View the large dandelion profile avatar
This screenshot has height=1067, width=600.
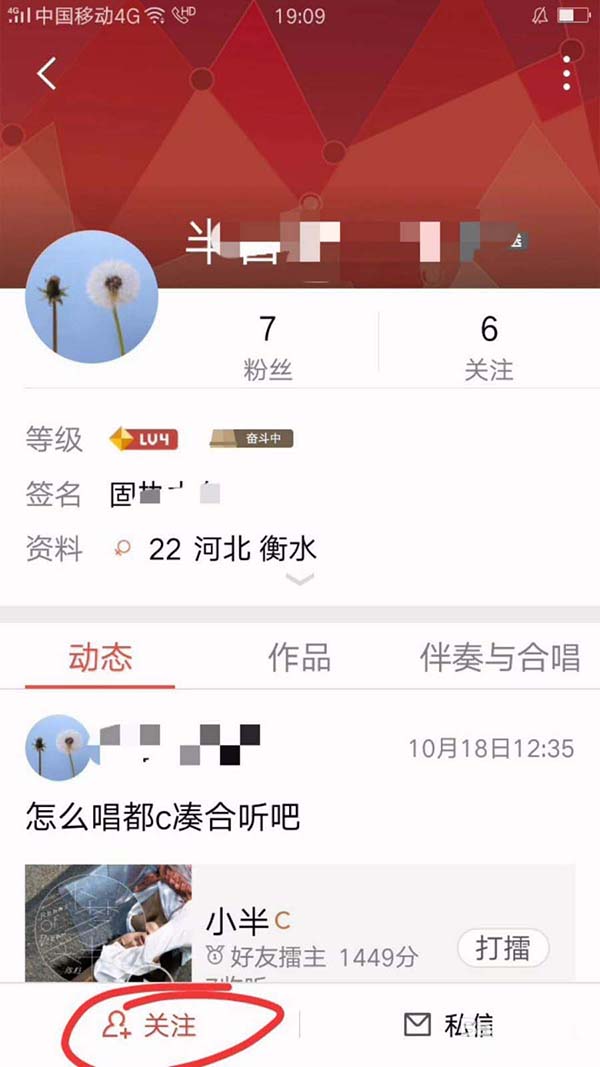tap(91, 295)
